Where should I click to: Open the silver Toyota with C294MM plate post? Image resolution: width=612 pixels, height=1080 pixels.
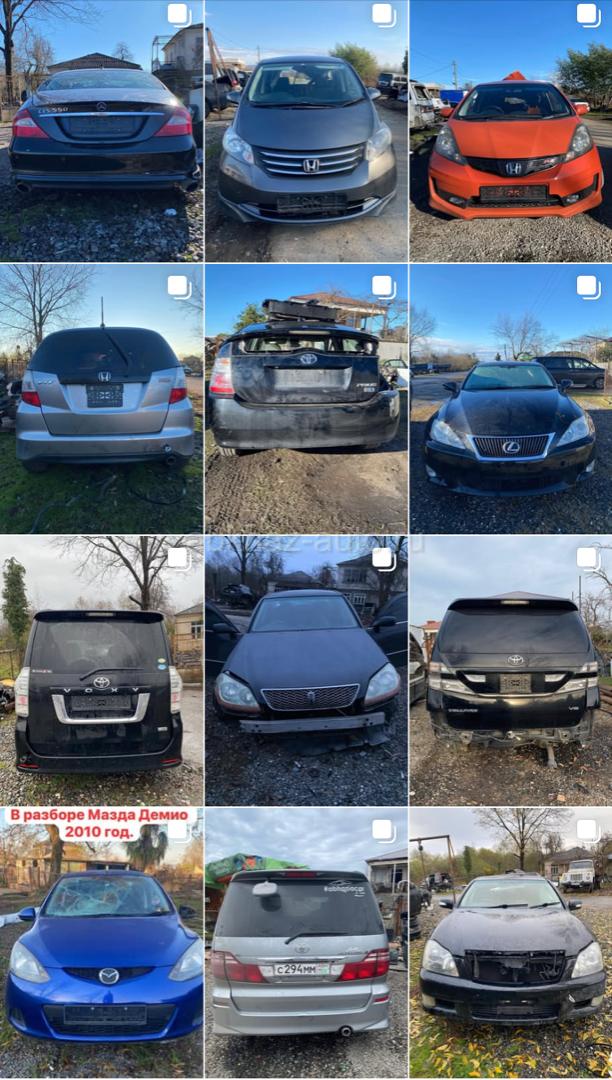pos(306,944)
